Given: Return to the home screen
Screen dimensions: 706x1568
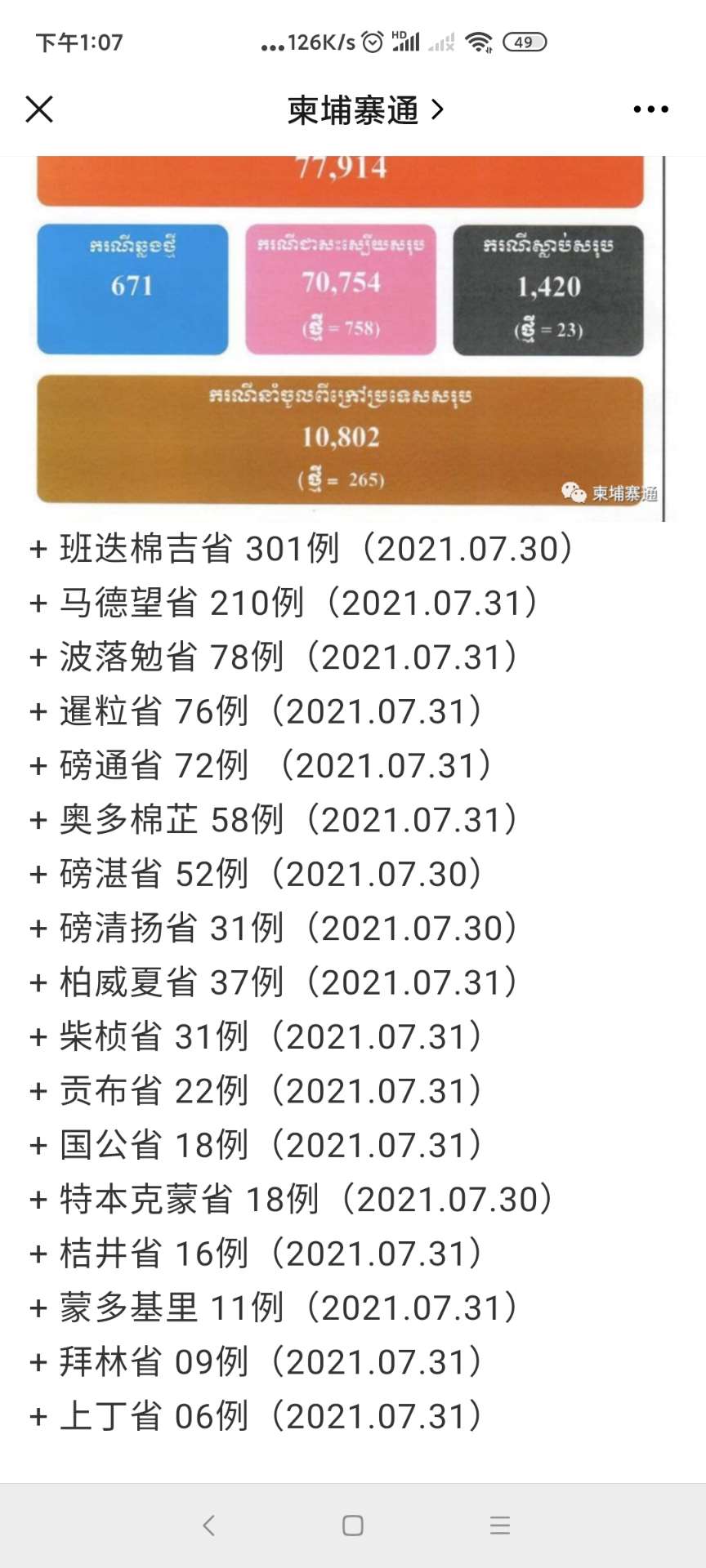Looking at the screenshot, I should pos(353,1525).
